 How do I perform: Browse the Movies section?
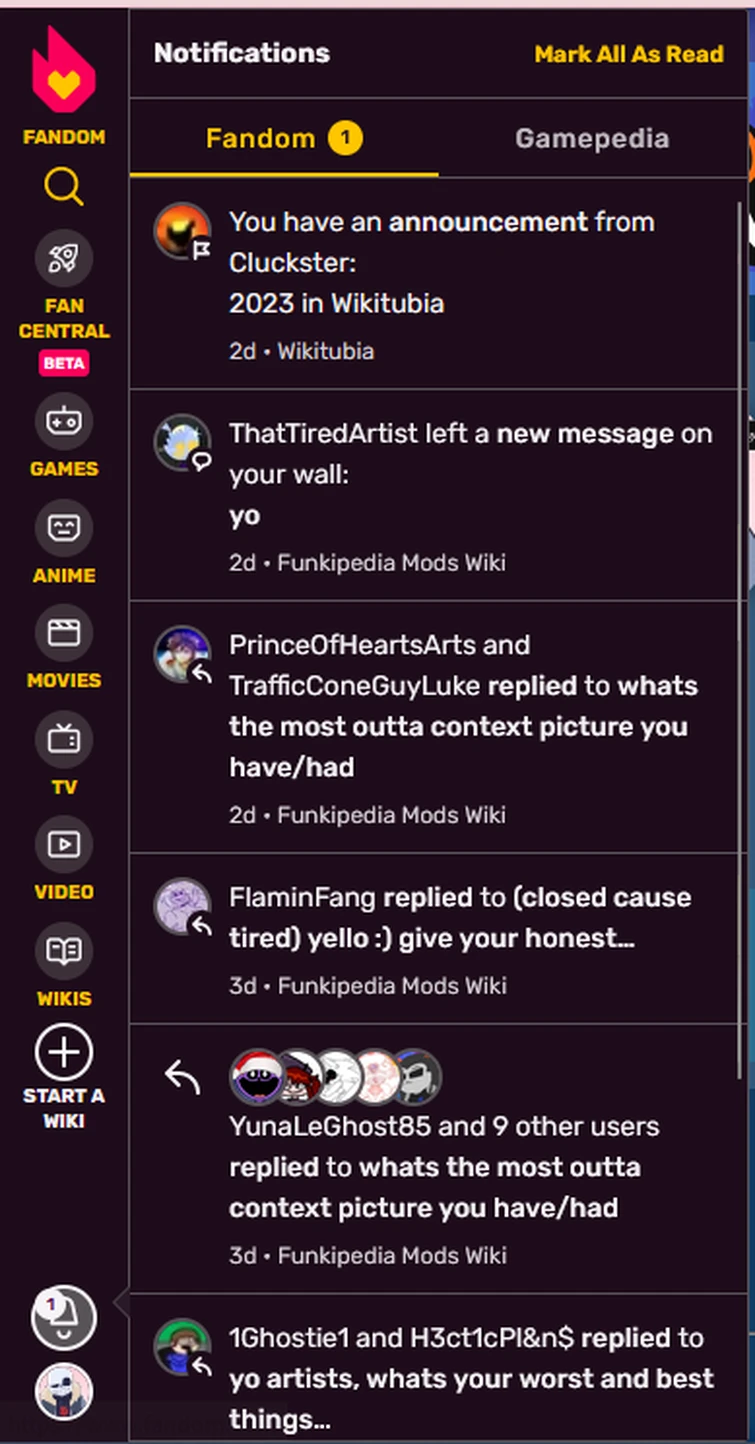pyautogui.click(x=64, y=634)
